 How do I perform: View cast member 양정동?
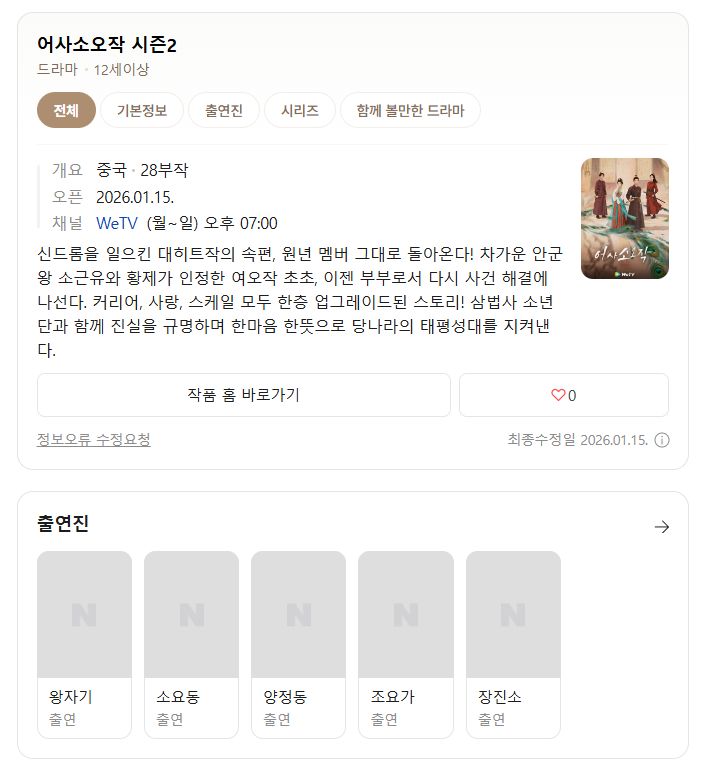click(298, 643)
